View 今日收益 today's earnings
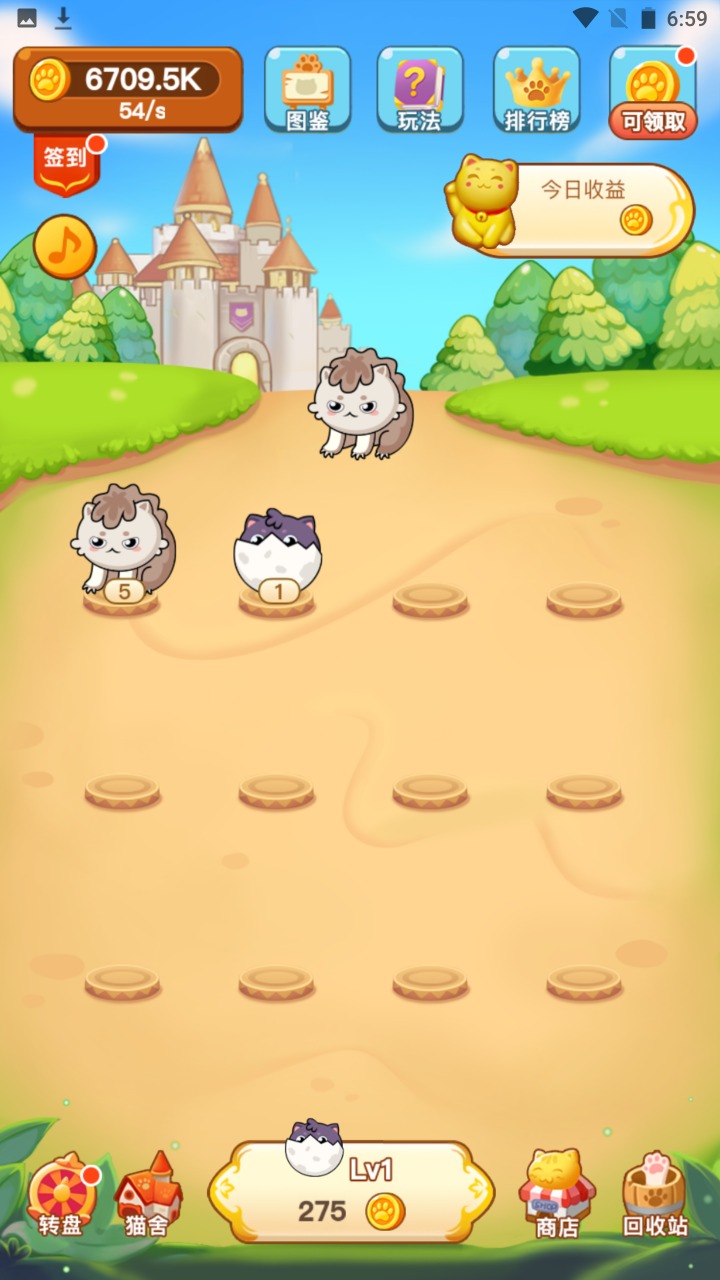 [x=570, y=208]
